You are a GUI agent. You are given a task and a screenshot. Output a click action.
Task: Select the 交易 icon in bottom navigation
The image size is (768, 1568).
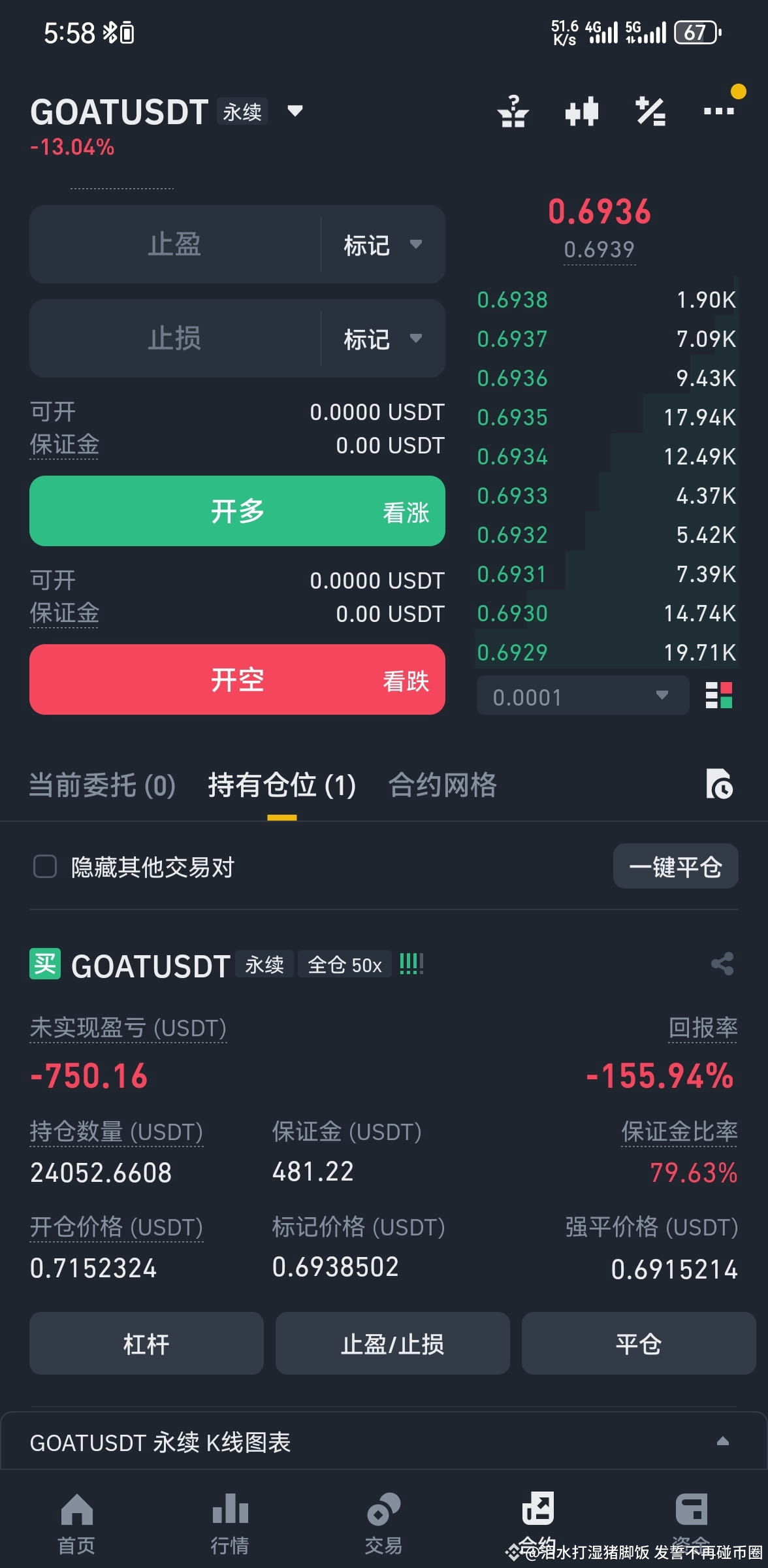pos(384,1516)
